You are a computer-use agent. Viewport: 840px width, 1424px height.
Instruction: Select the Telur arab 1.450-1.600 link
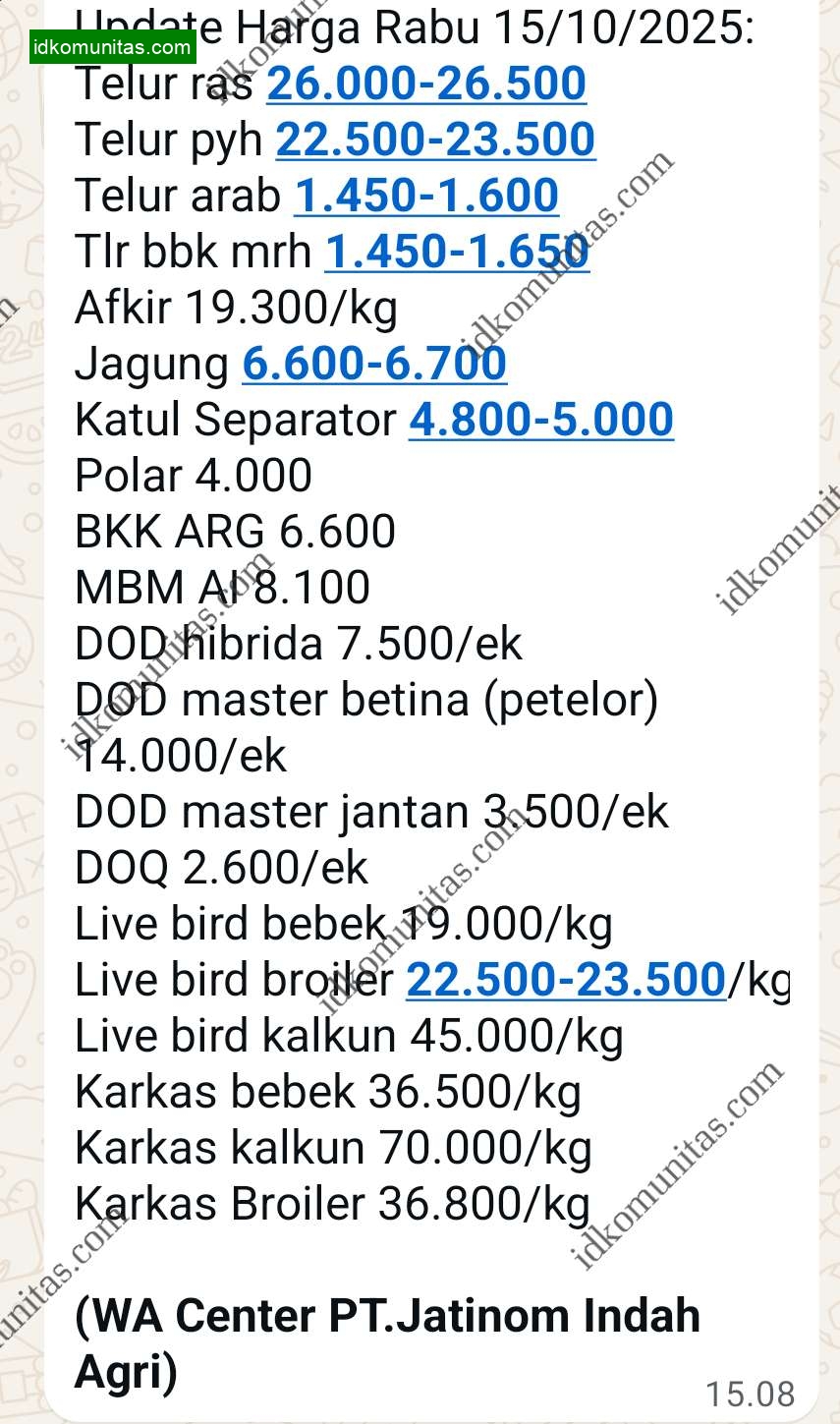coord(426,197)
